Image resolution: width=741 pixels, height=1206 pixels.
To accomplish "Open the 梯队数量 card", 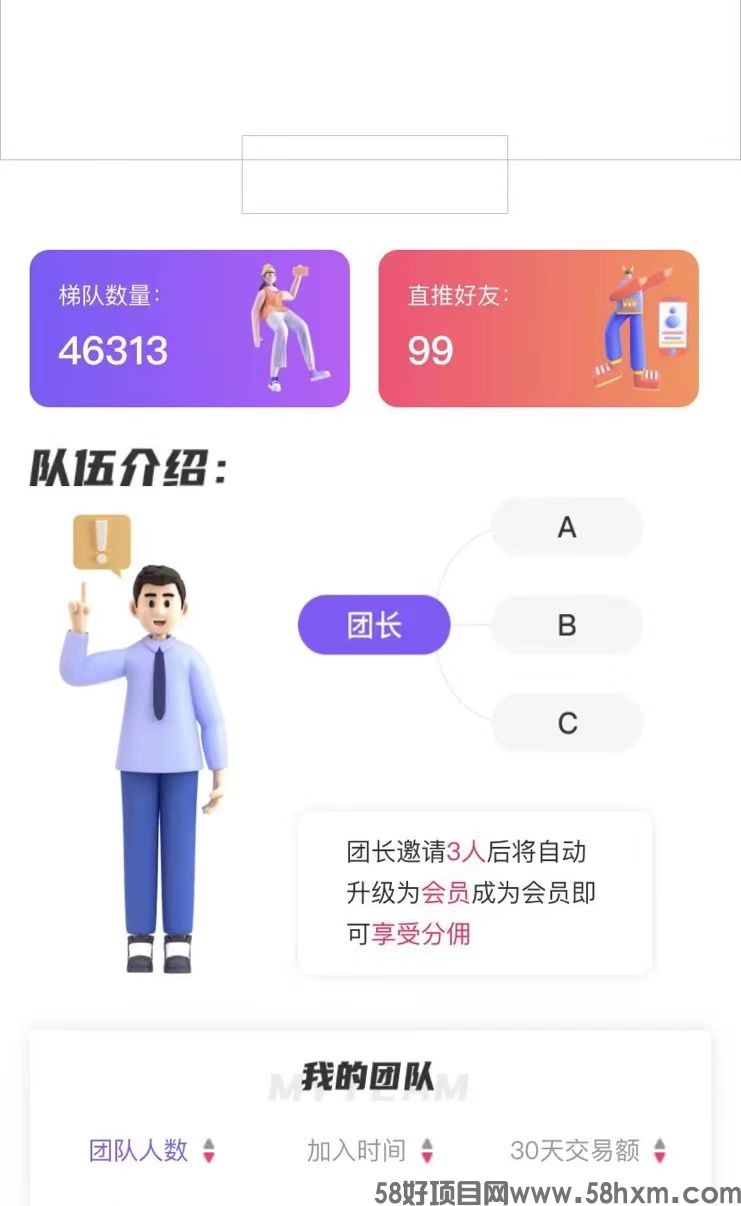I will coord(190,329).
